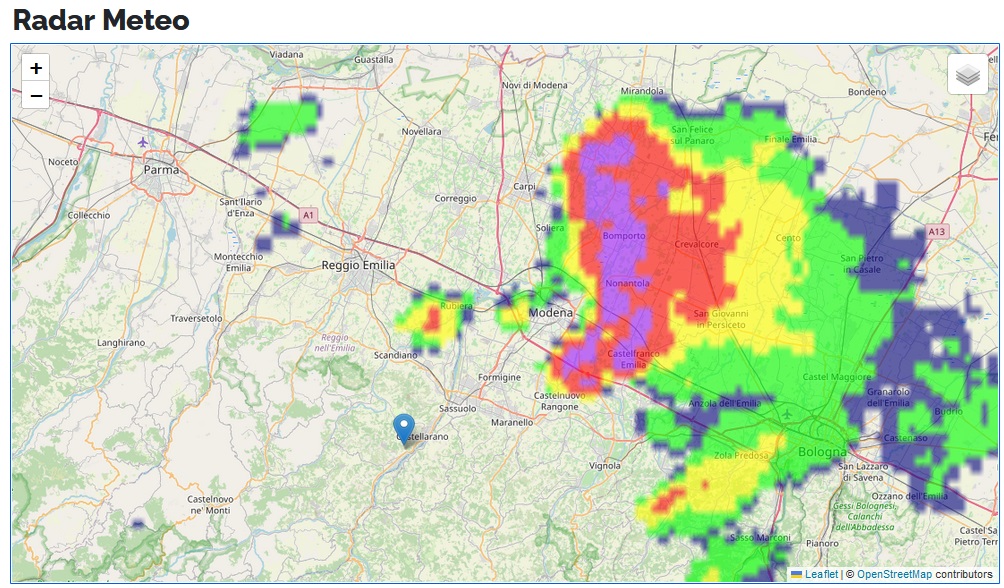Open the OpenStreetMap contributors link

click(894, 575)
